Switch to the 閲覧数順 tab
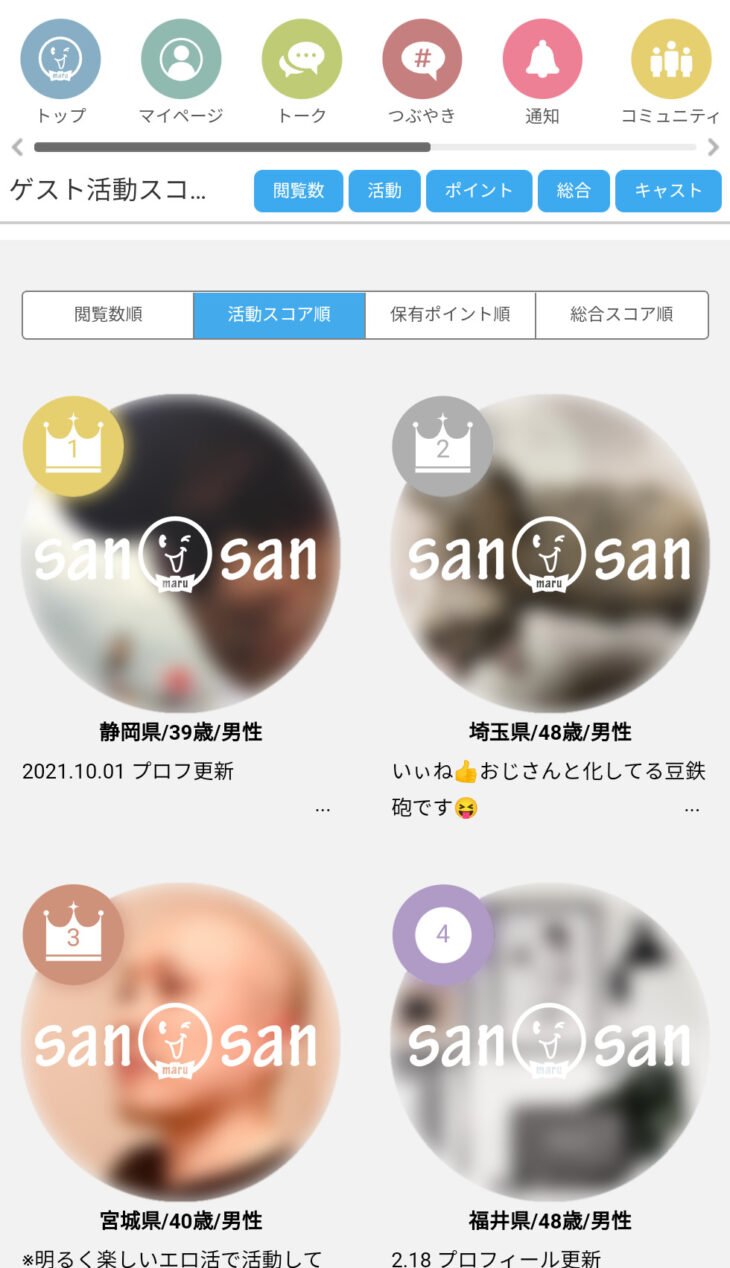This screenshot has height=1268, width=730. click(108, 315)
